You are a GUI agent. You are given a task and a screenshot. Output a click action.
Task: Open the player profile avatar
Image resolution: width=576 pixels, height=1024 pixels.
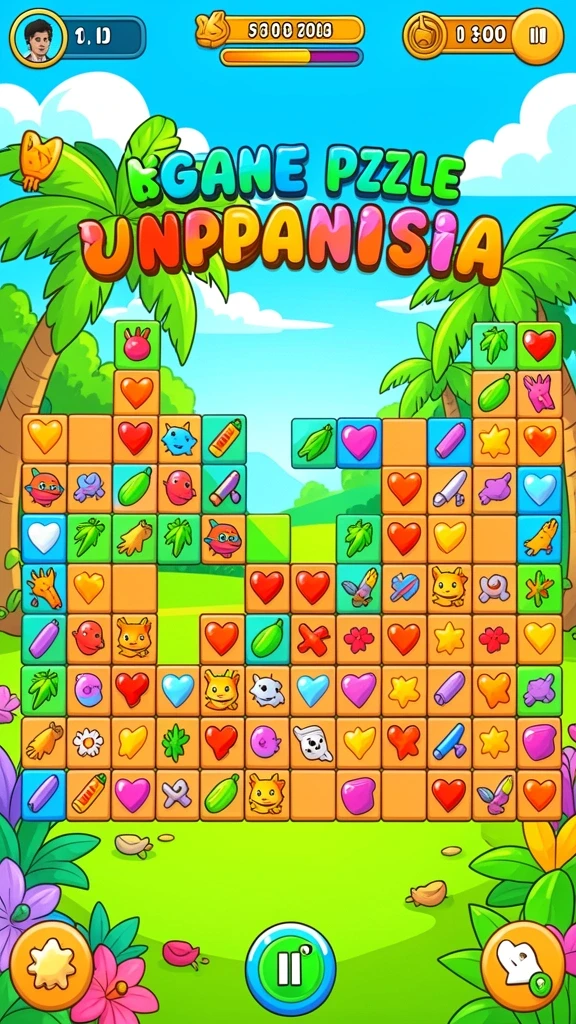(39, 38)
